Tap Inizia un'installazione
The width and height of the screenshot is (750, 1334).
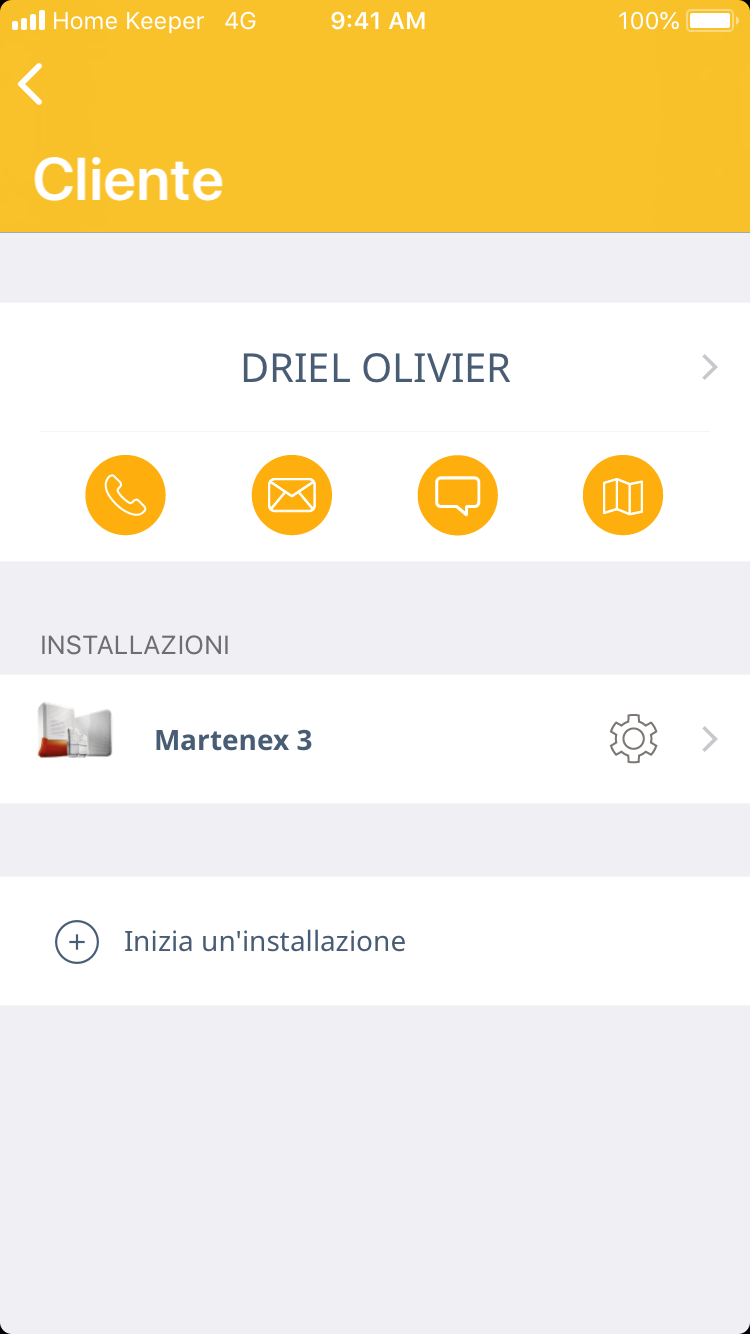click(264, 941)
